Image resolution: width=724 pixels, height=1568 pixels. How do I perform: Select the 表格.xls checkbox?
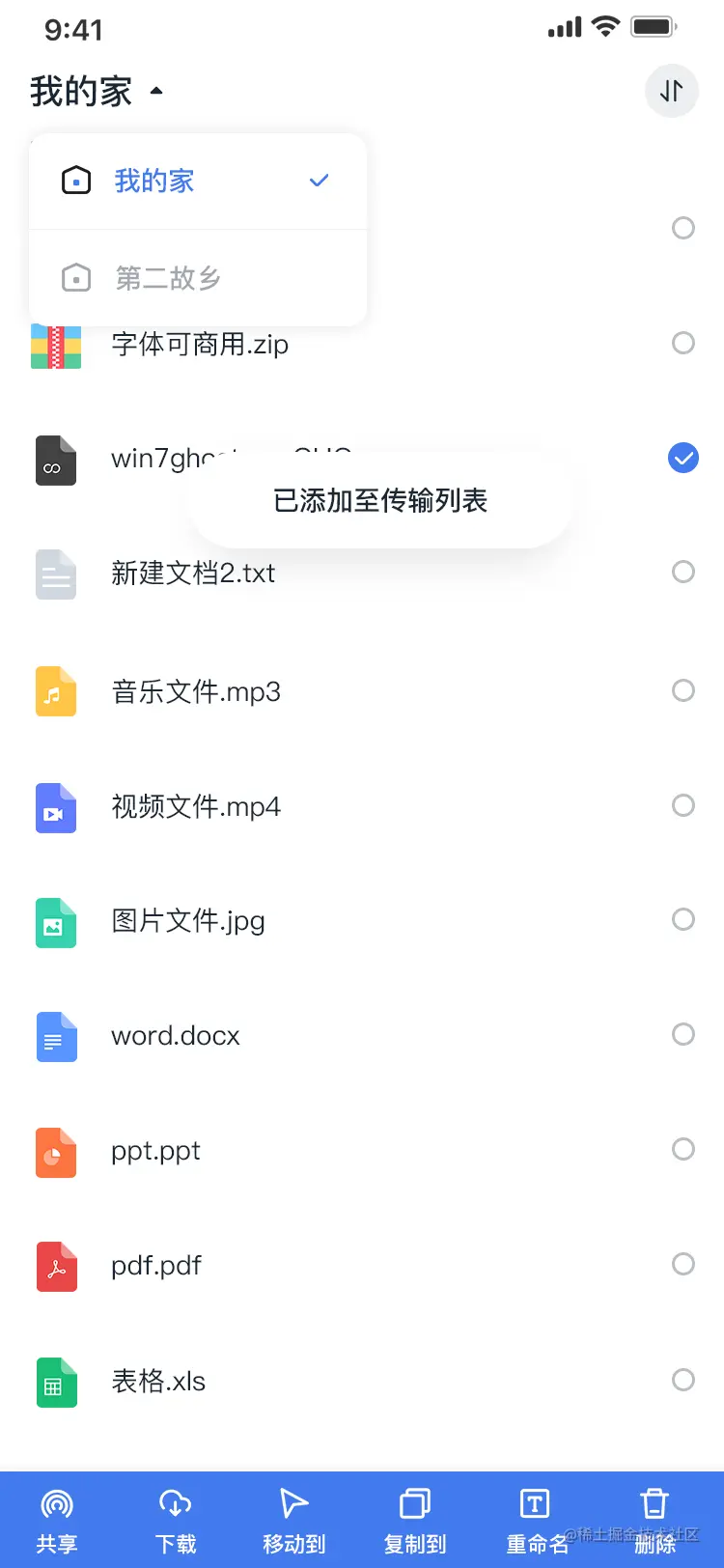click(682, 1380)
